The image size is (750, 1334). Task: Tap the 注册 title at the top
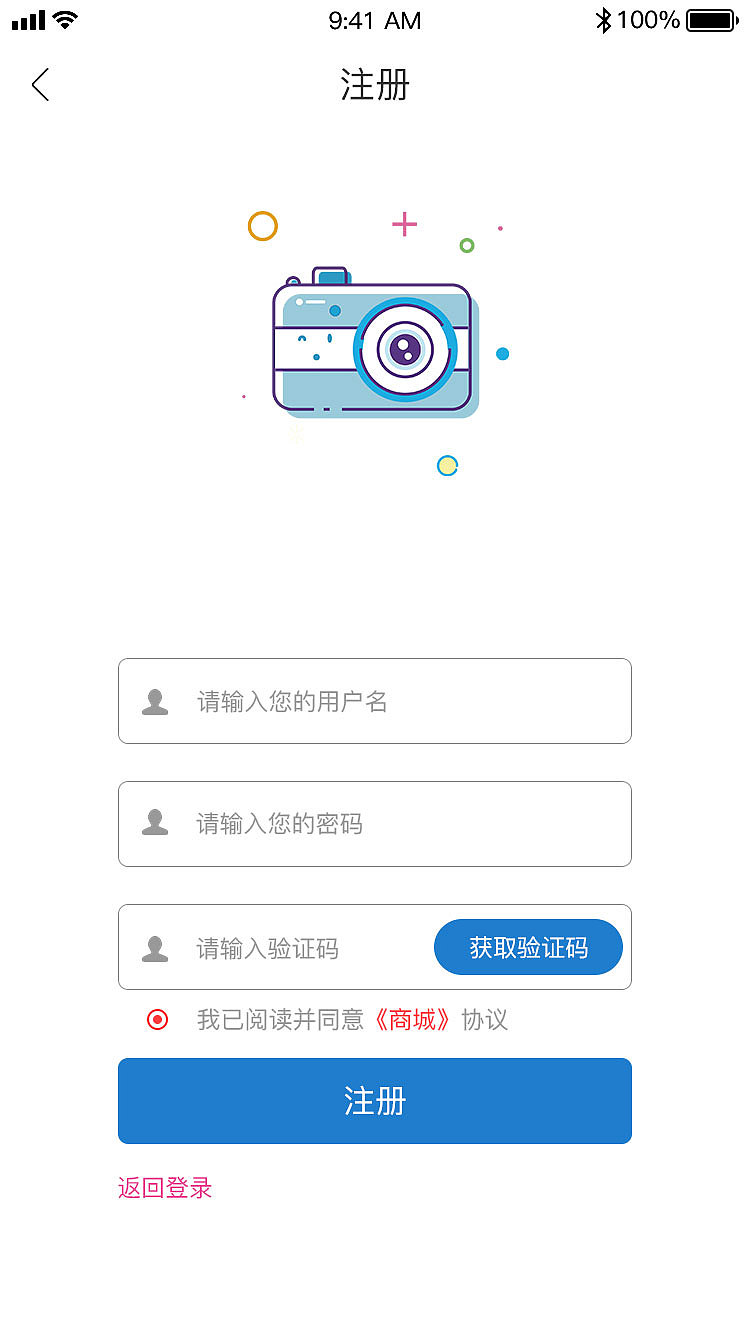pos(375,86)
